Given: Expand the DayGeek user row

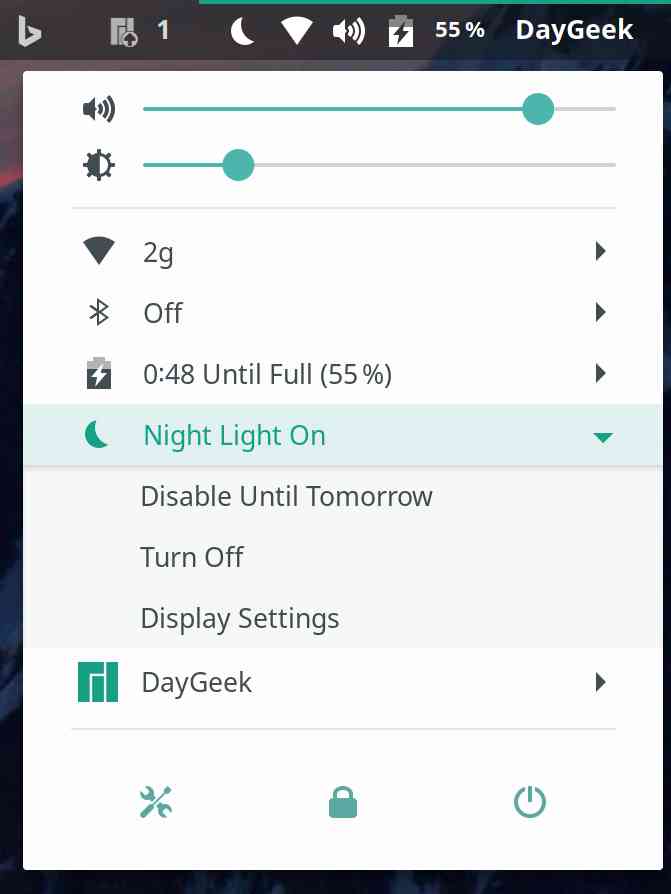Looking at the screenshot, I should tap(345, 683).
